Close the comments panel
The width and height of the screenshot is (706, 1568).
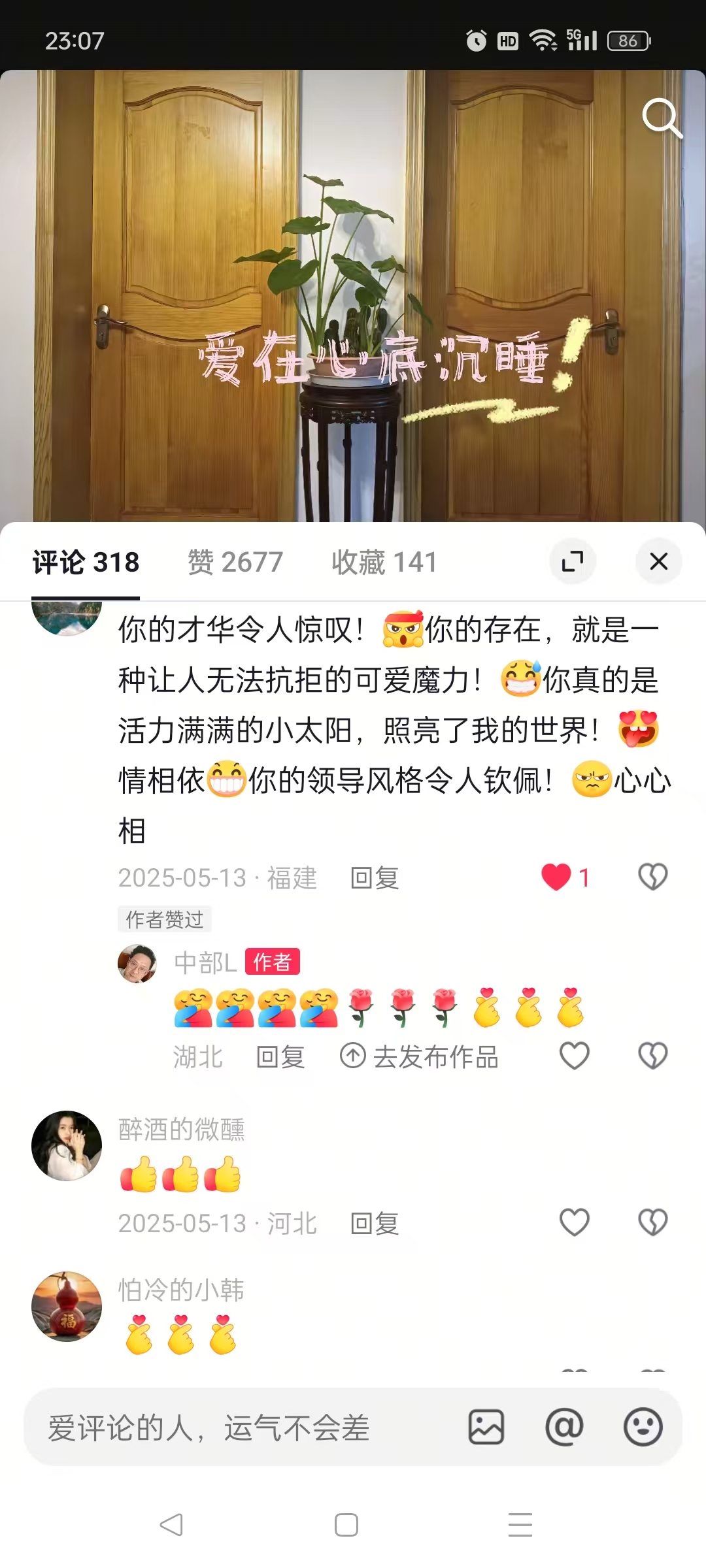pyautogui.click(x=658, y=561)
